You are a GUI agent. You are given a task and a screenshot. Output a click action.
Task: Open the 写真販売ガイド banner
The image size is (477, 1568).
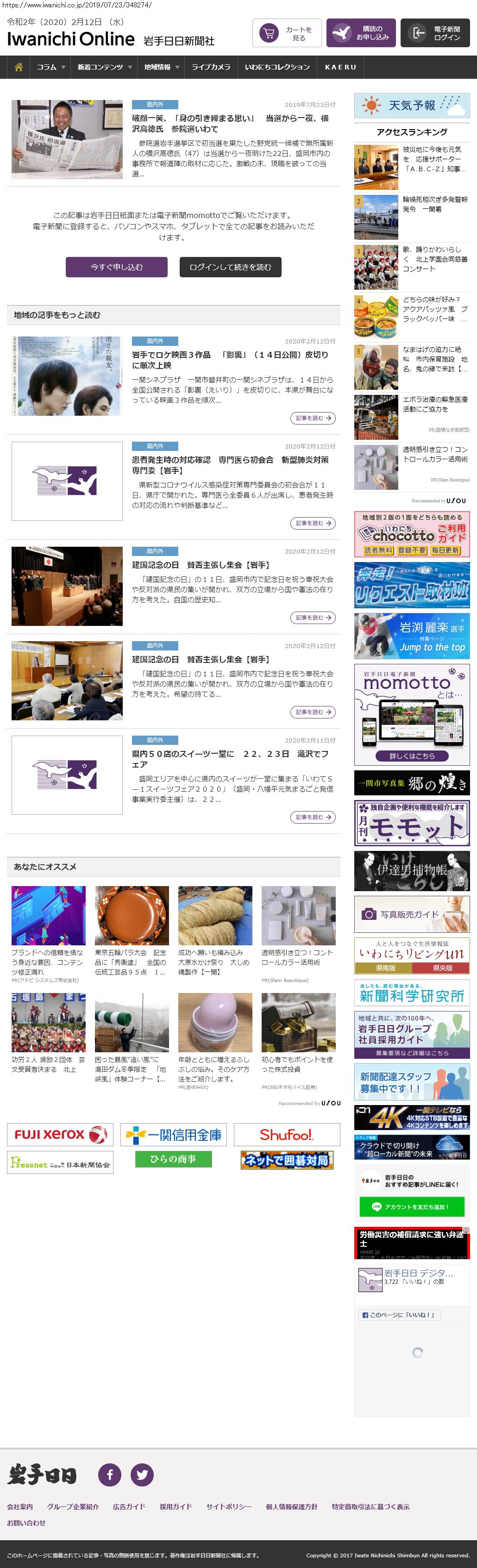pos(412,914)
